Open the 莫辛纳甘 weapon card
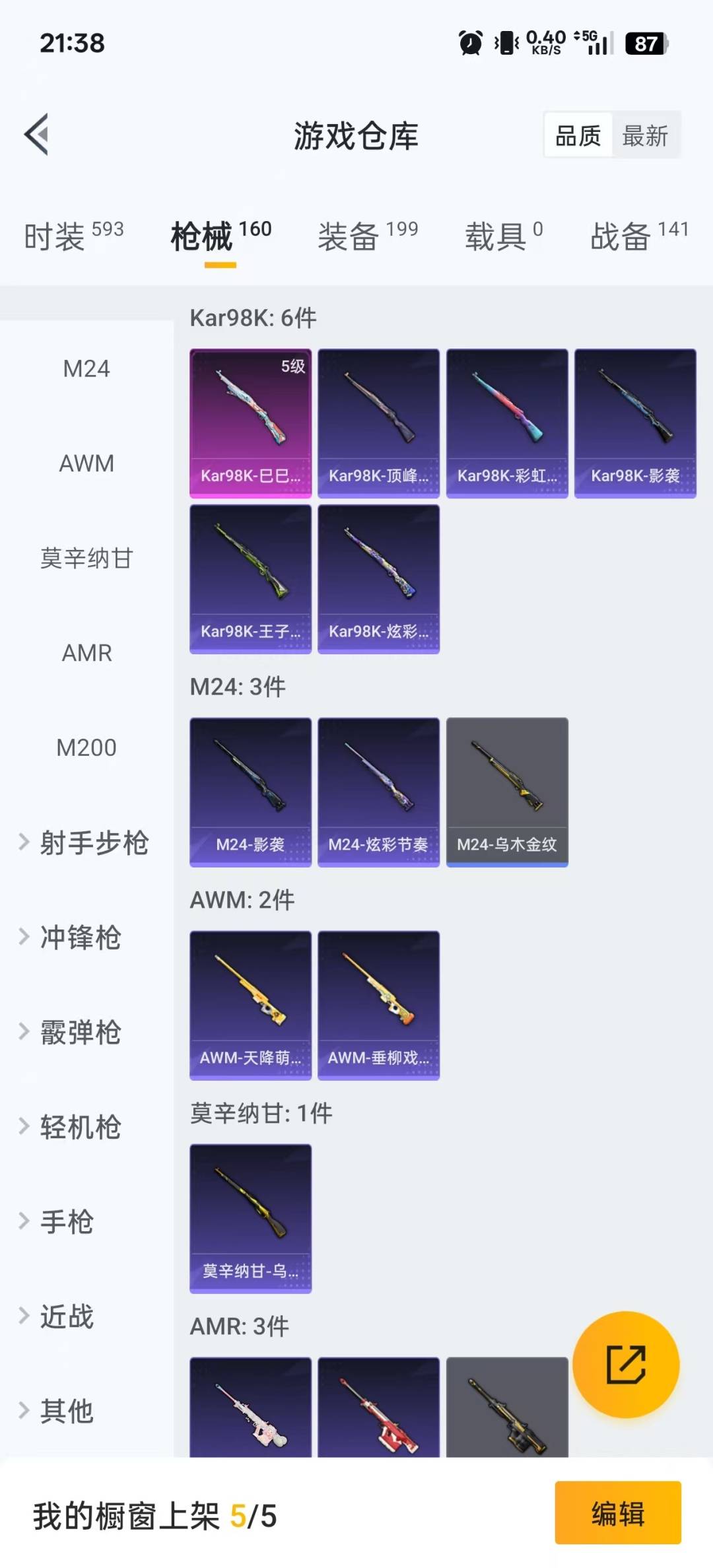This screenshot has height=1568, width=713. pos(250,1217)
